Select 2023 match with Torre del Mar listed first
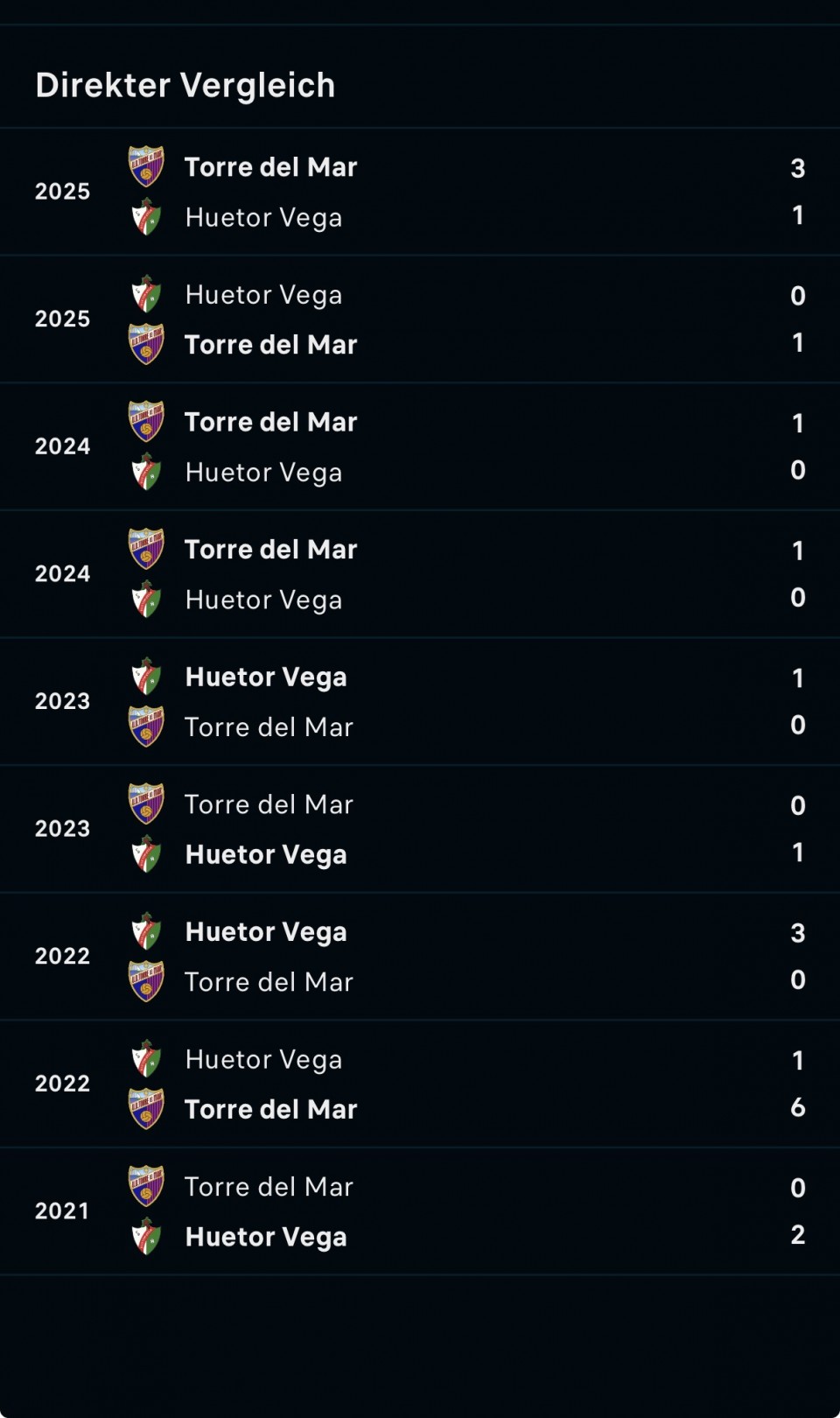This screenshot has height=1418, width=840. tap(420, 829)
